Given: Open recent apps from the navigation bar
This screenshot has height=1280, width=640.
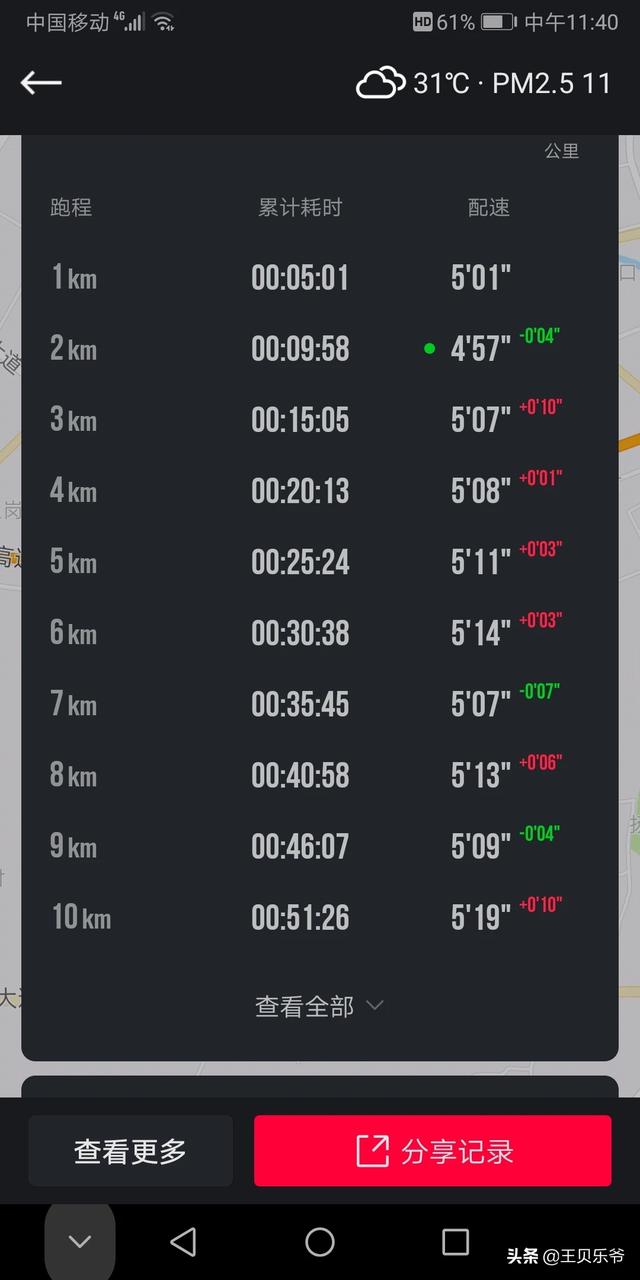Looking at the screenshot, I should click(455, 1242).
